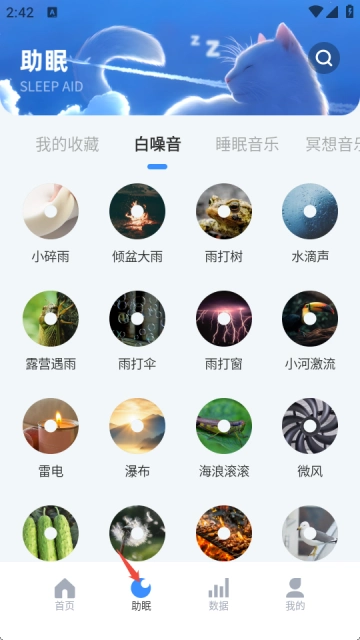Tap the 雨打树 sound disc
The height and width of the screenshot is (640, 360).
224,211
